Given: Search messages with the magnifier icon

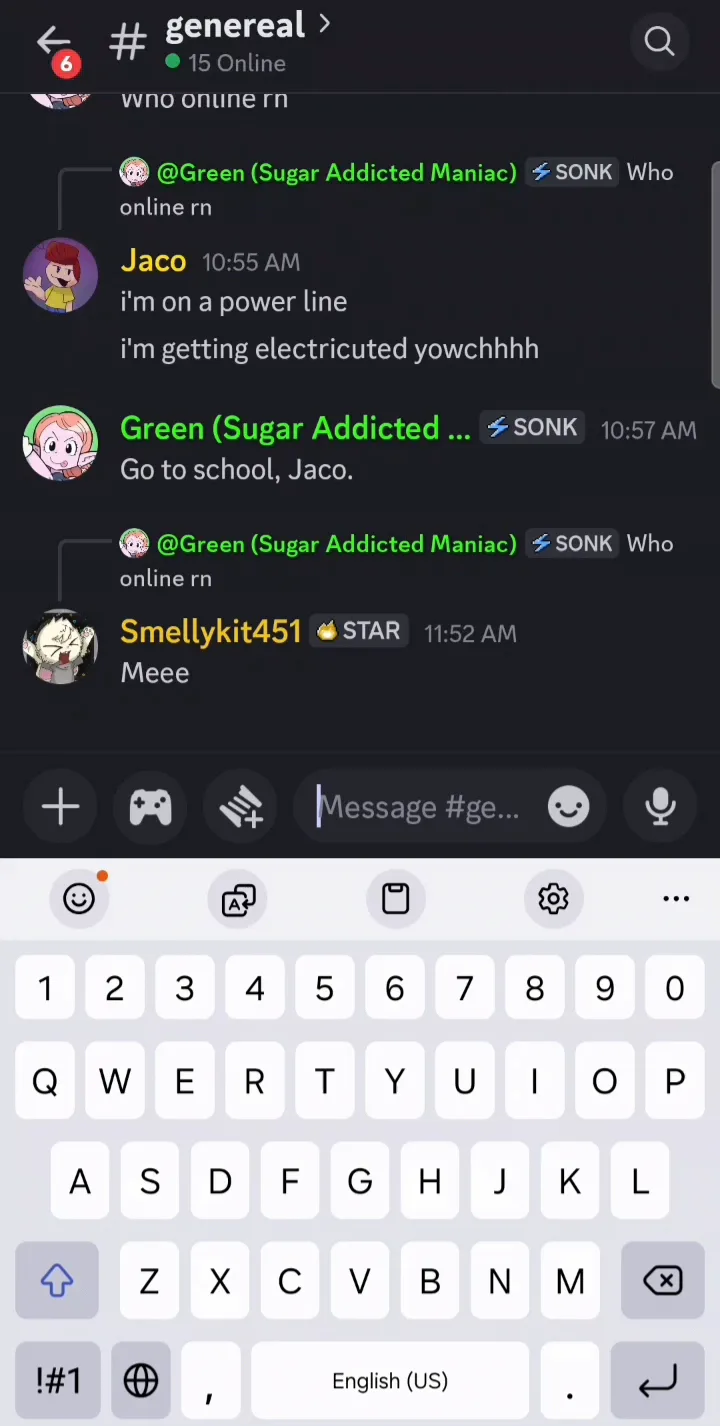Looking at the screenshot, I should (659, 41).
